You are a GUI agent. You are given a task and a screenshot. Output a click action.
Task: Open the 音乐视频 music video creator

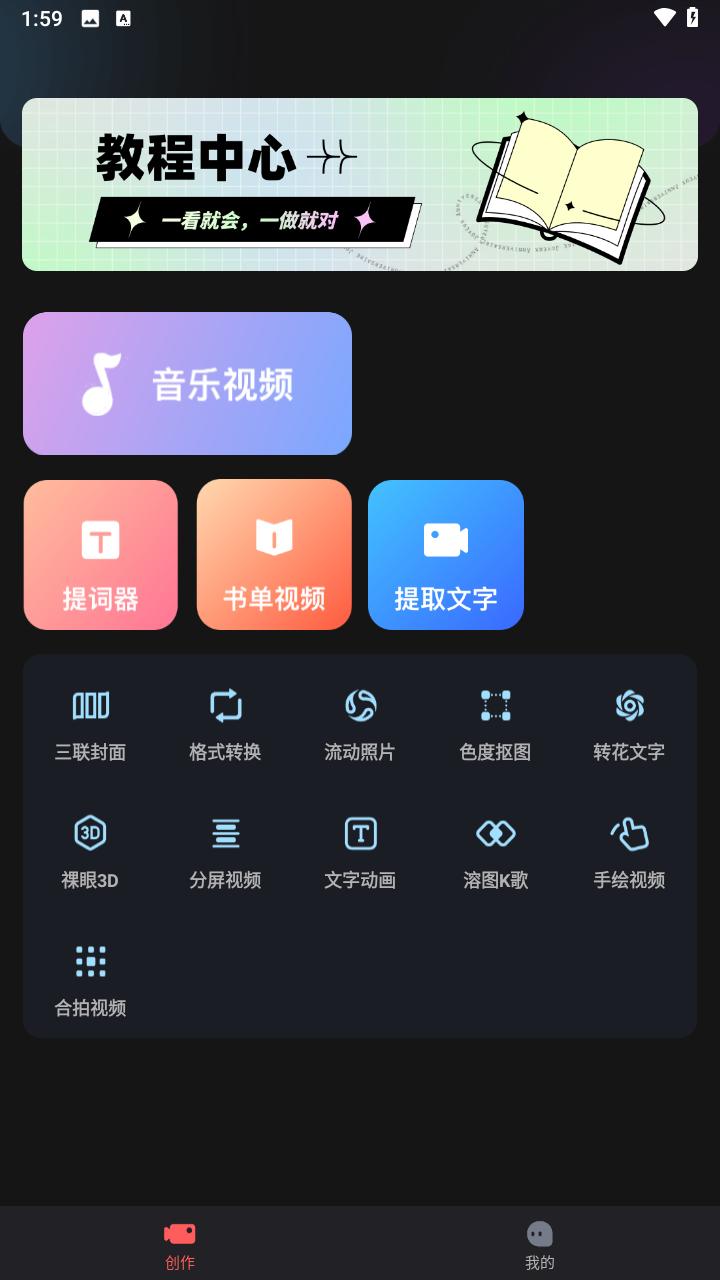[187, 383]
